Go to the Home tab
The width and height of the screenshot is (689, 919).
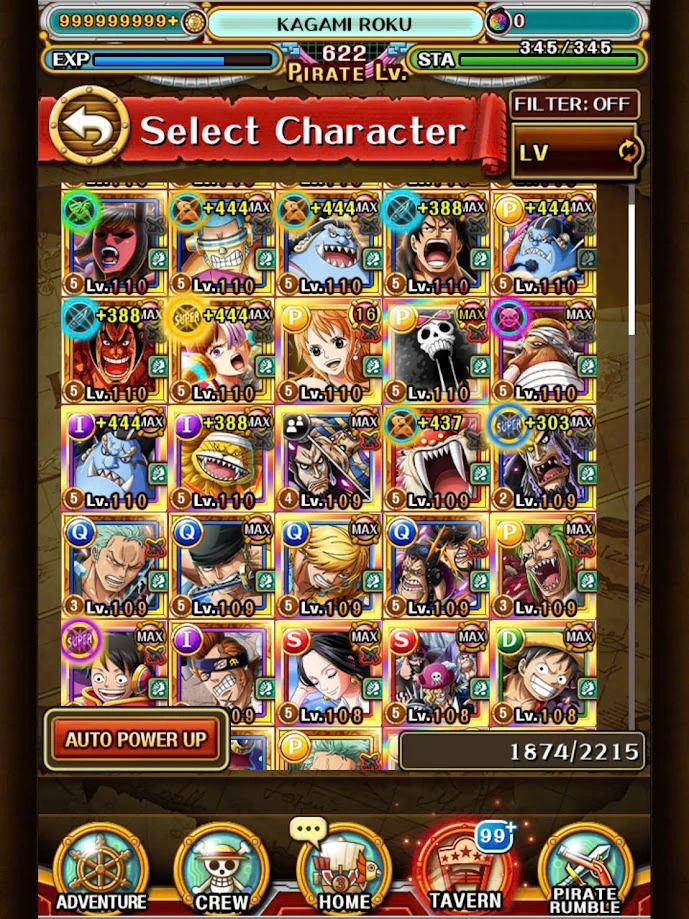(343, 868)
